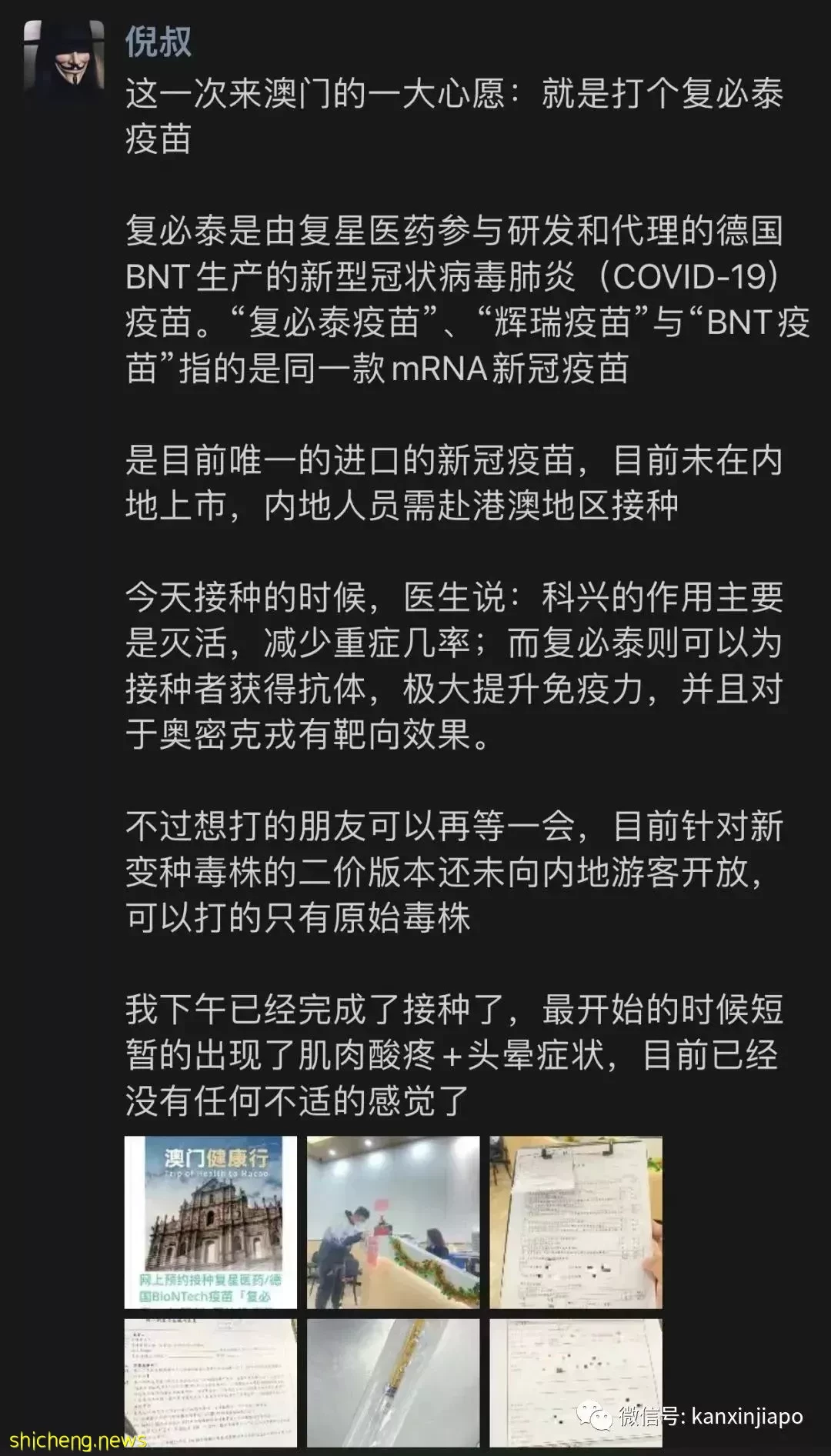Open the last form photo
The height and width of the screenshot is (1456, 831).
576,1383
